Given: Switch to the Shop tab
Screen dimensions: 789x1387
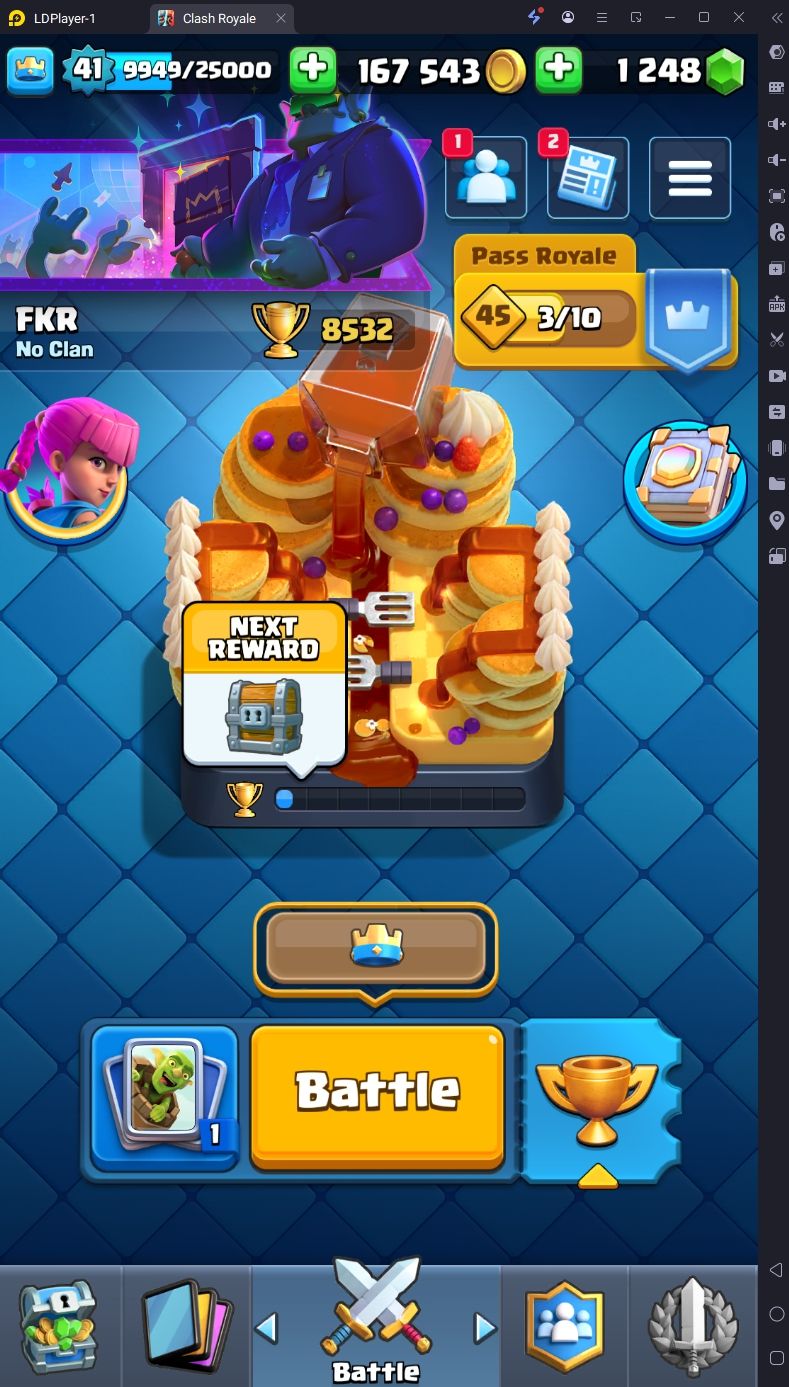Looking at the screenshot, I should pos(60,1326).
